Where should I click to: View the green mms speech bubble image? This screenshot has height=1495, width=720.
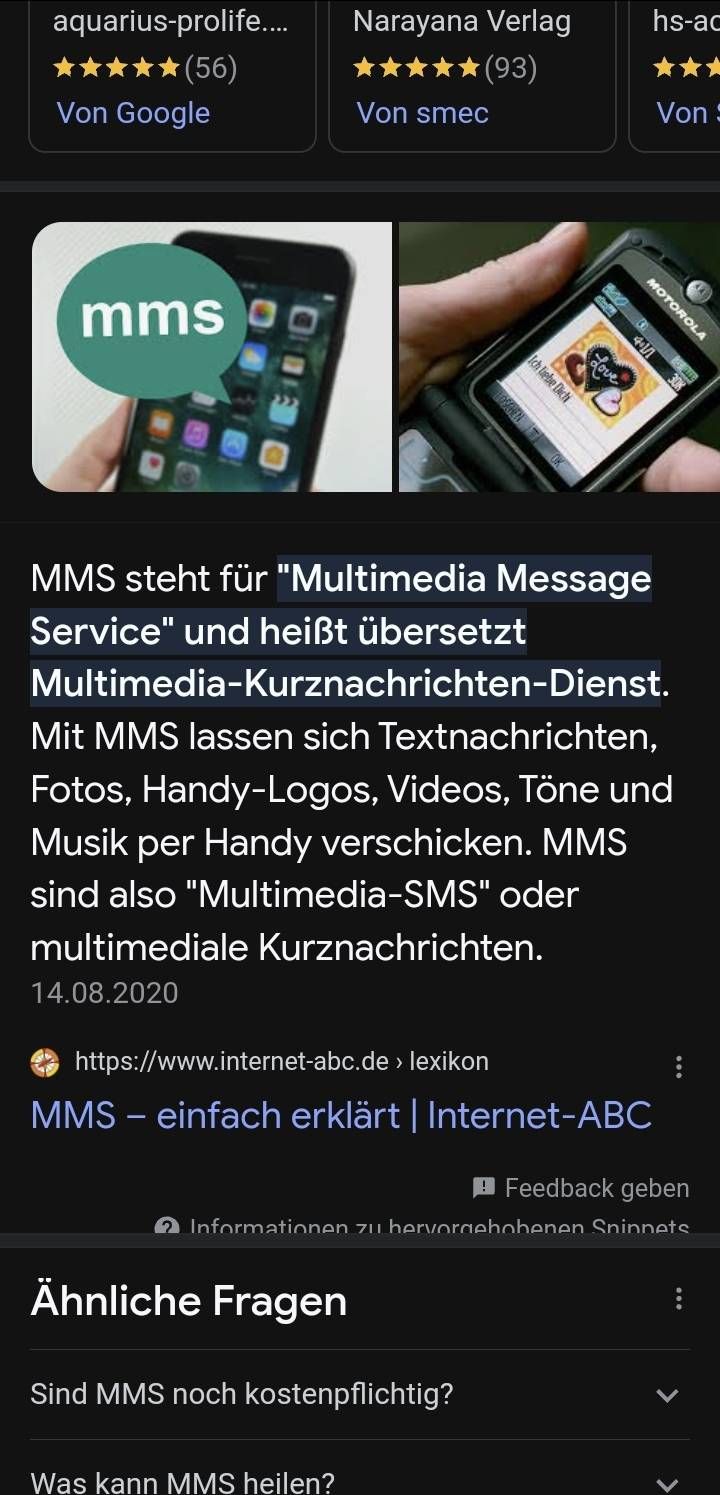coord(212,357)
